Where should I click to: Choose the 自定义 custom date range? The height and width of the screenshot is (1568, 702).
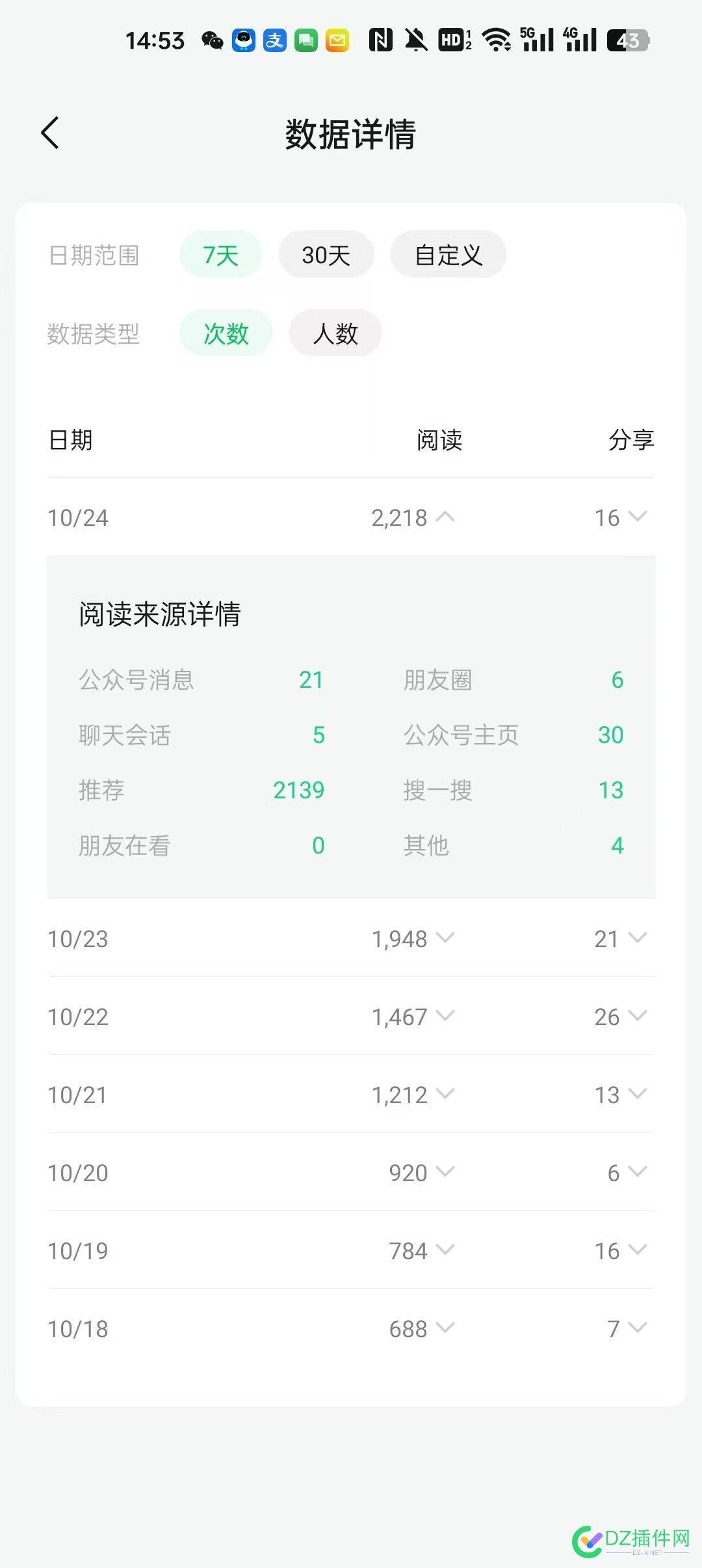click(x=448, y=255)
